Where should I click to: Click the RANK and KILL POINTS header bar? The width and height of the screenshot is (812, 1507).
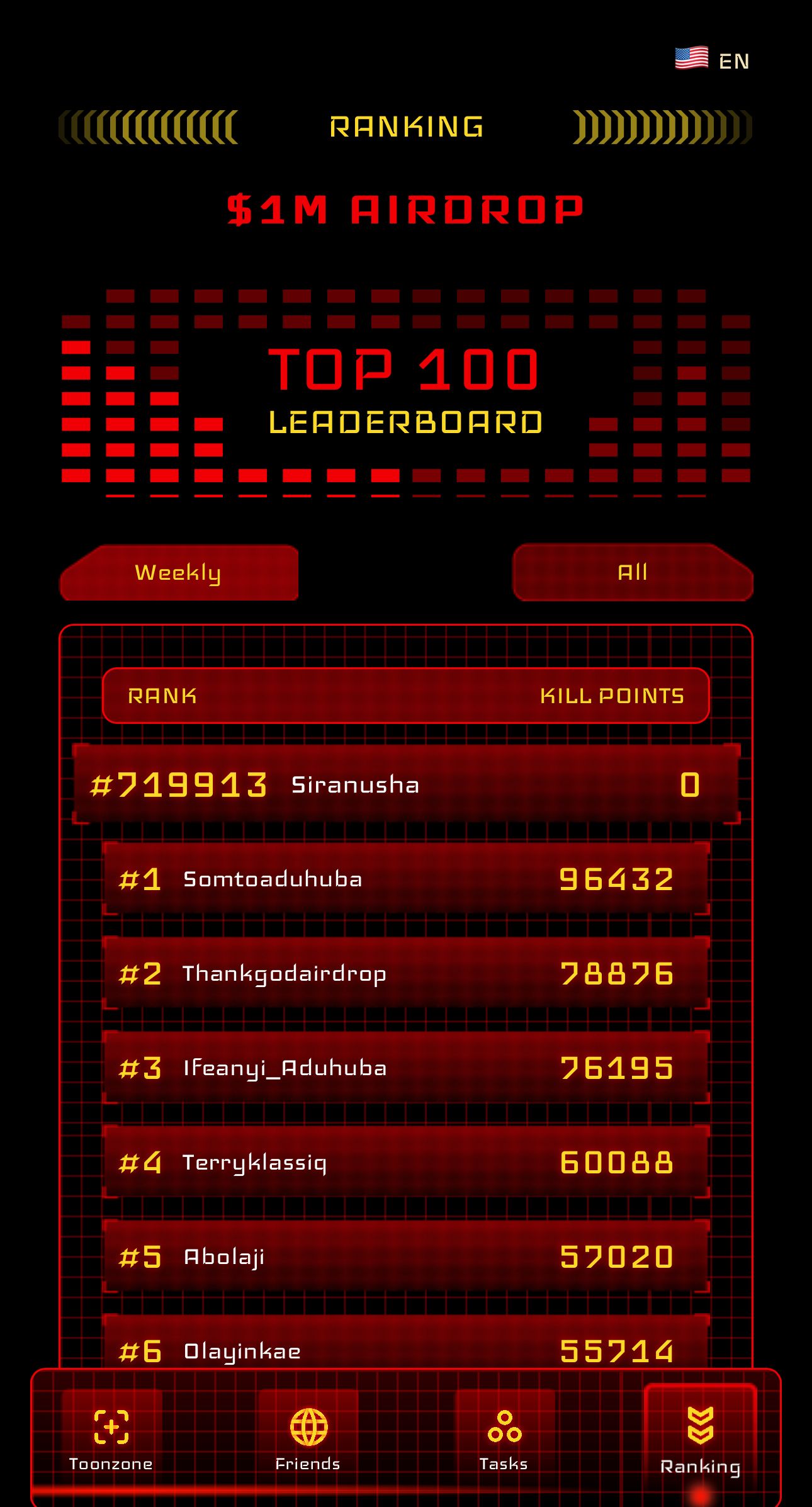pos(406,696)
